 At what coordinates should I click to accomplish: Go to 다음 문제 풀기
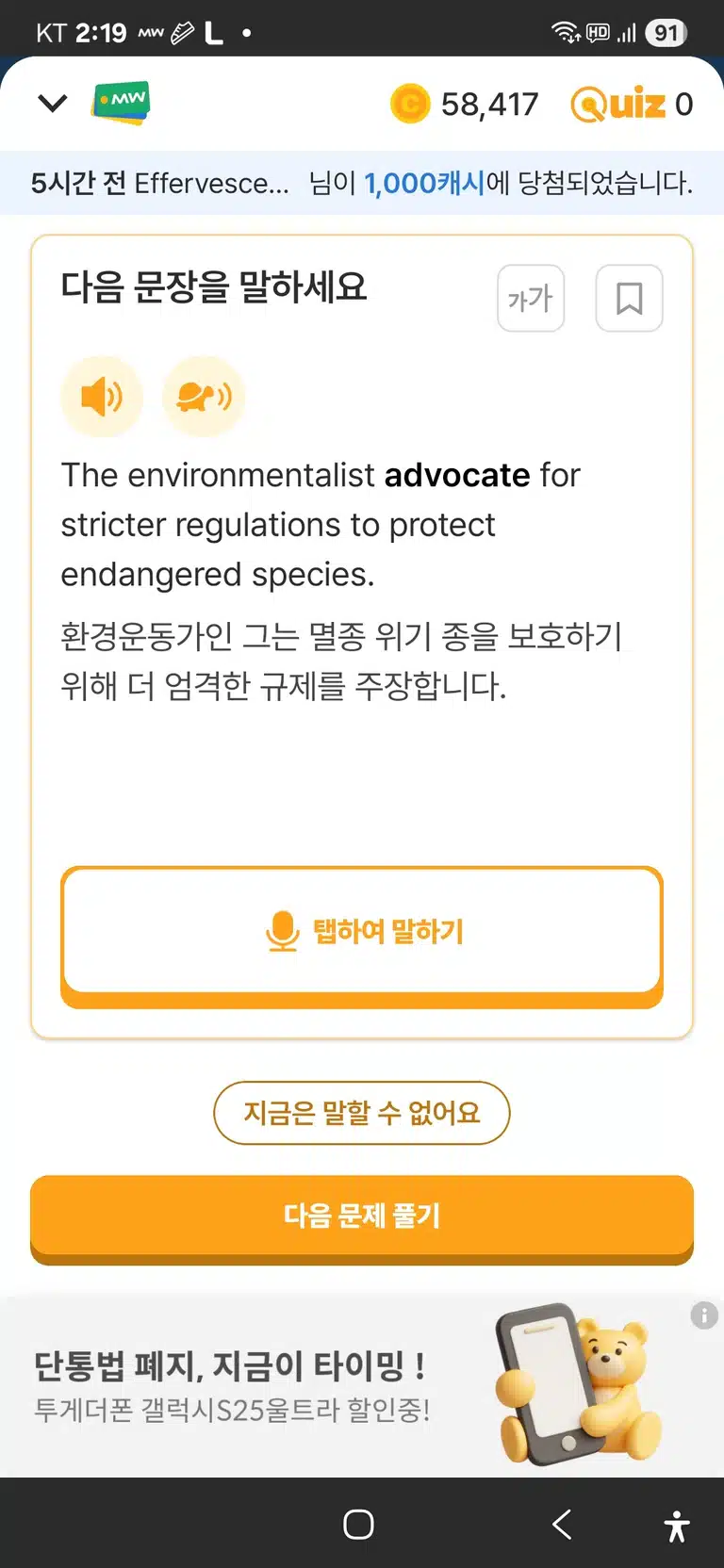[362, 1218]
